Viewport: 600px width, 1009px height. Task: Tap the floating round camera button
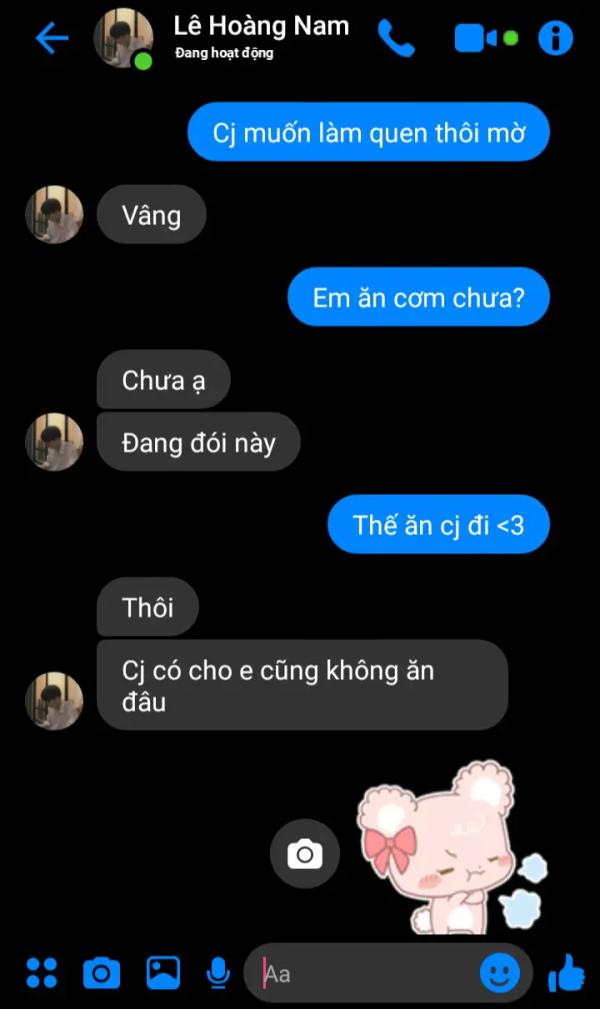click(x=305, y=853)
